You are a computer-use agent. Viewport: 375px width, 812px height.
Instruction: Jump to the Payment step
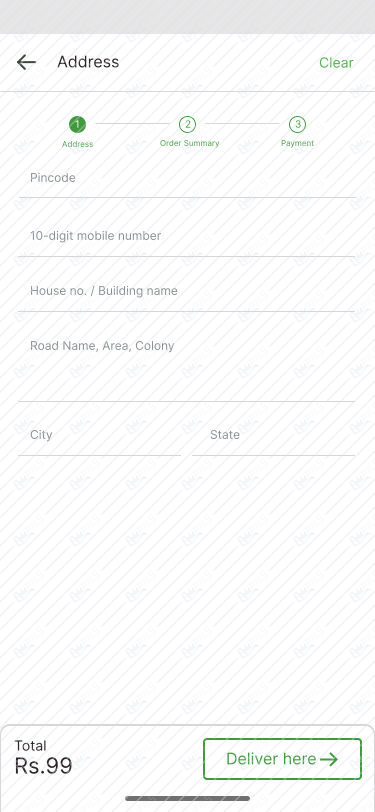tap(297, 132)
